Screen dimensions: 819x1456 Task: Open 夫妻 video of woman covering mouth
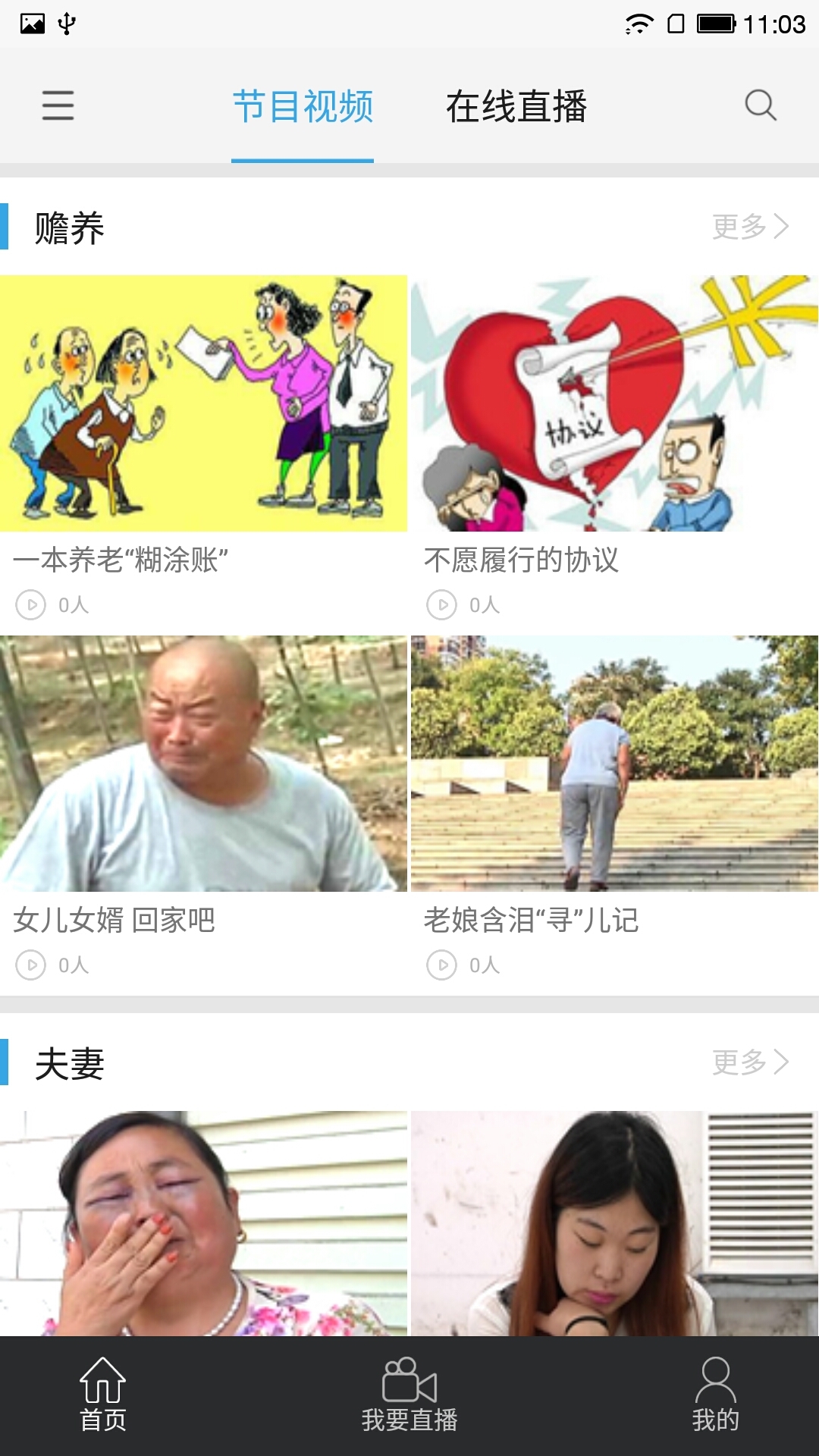click(x=203, y=1222)
